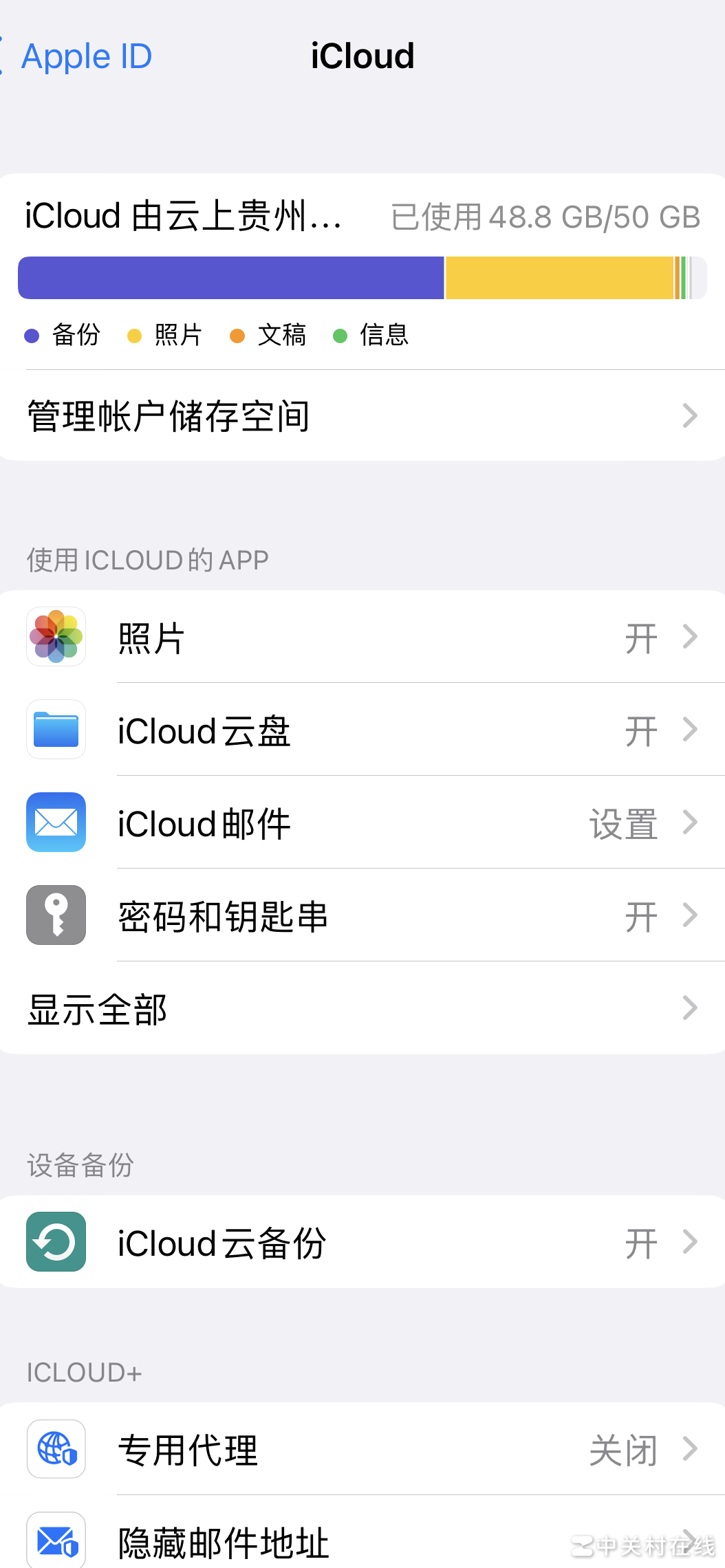Return via the Apple ID link
This screenshot has height=1568, width=725.
pos(87,56)
